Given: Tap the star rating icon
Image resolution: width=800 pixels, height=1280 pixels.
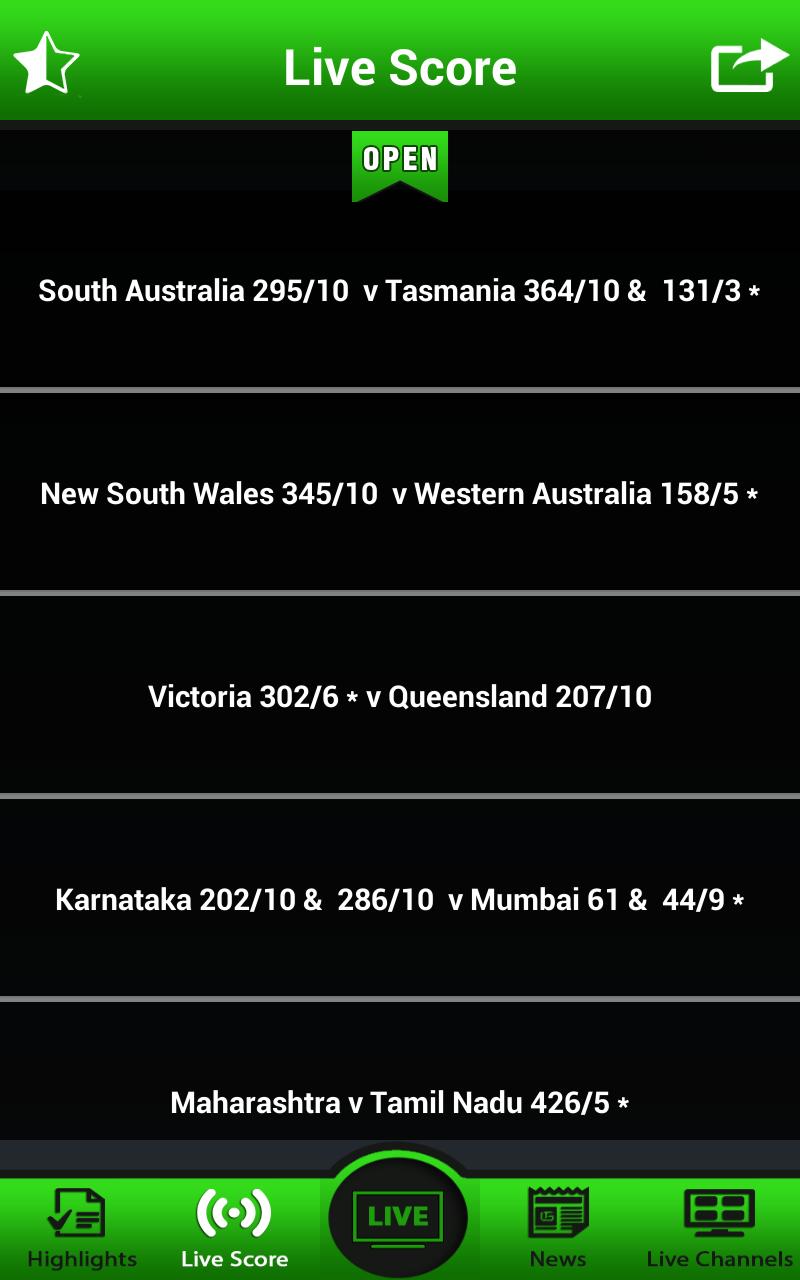Looking at the screenshot, I should [46, 64].
